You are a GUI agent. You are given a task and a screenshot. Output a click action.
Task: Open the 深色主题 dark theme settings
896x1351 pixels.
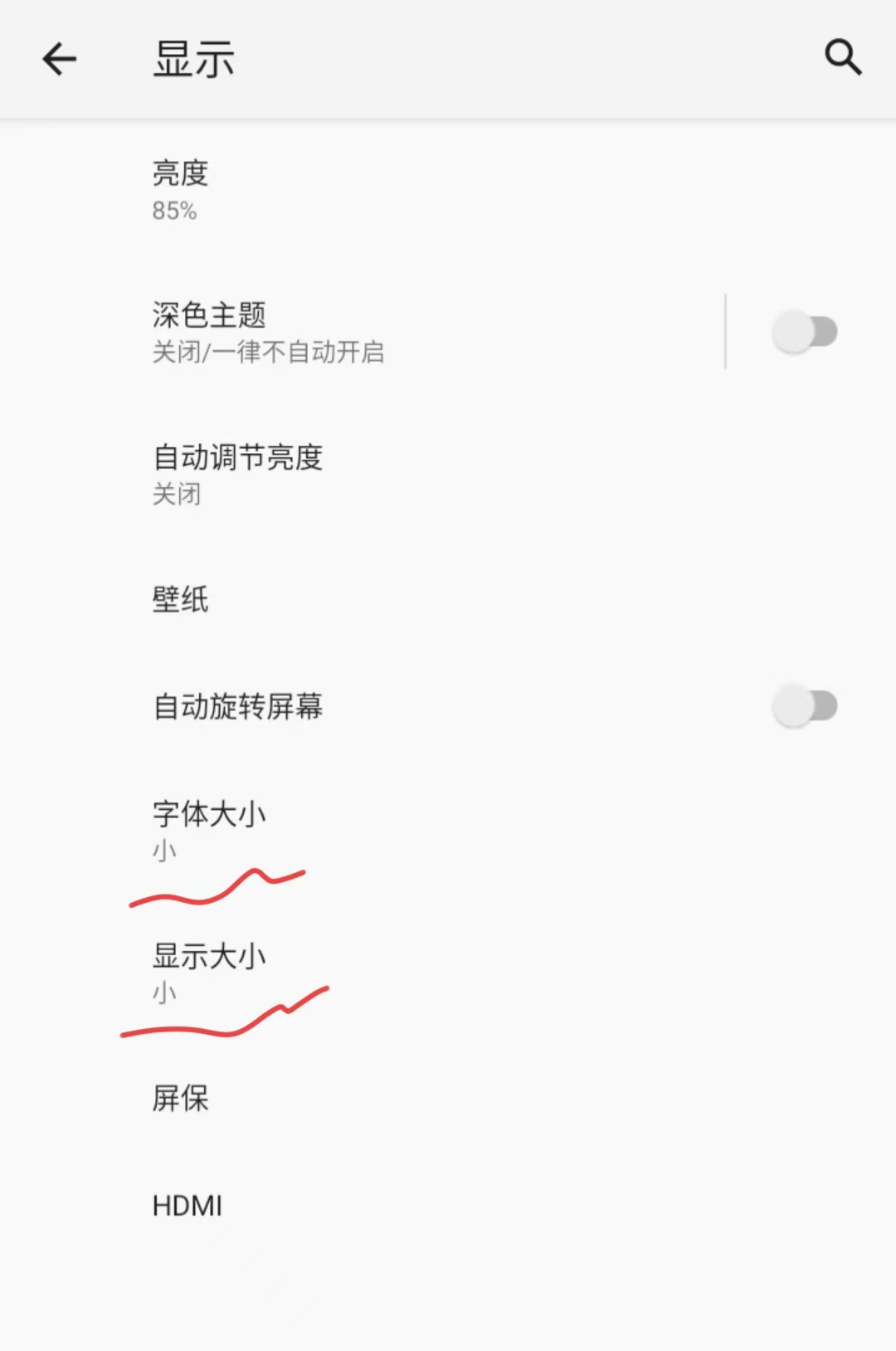pyautogui.click(x=267, y=332)
